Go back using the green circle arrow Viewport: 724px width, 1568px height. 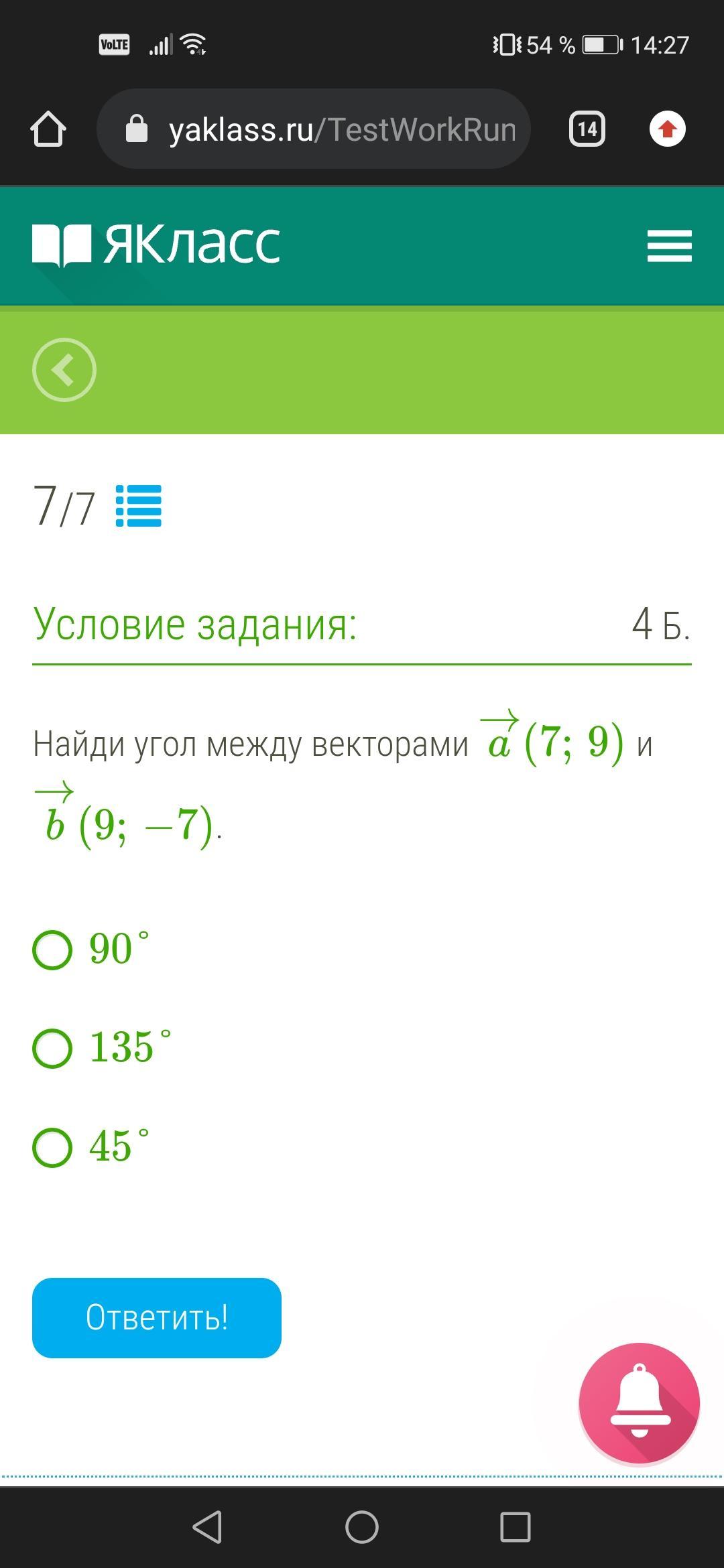tap(64, 370)
